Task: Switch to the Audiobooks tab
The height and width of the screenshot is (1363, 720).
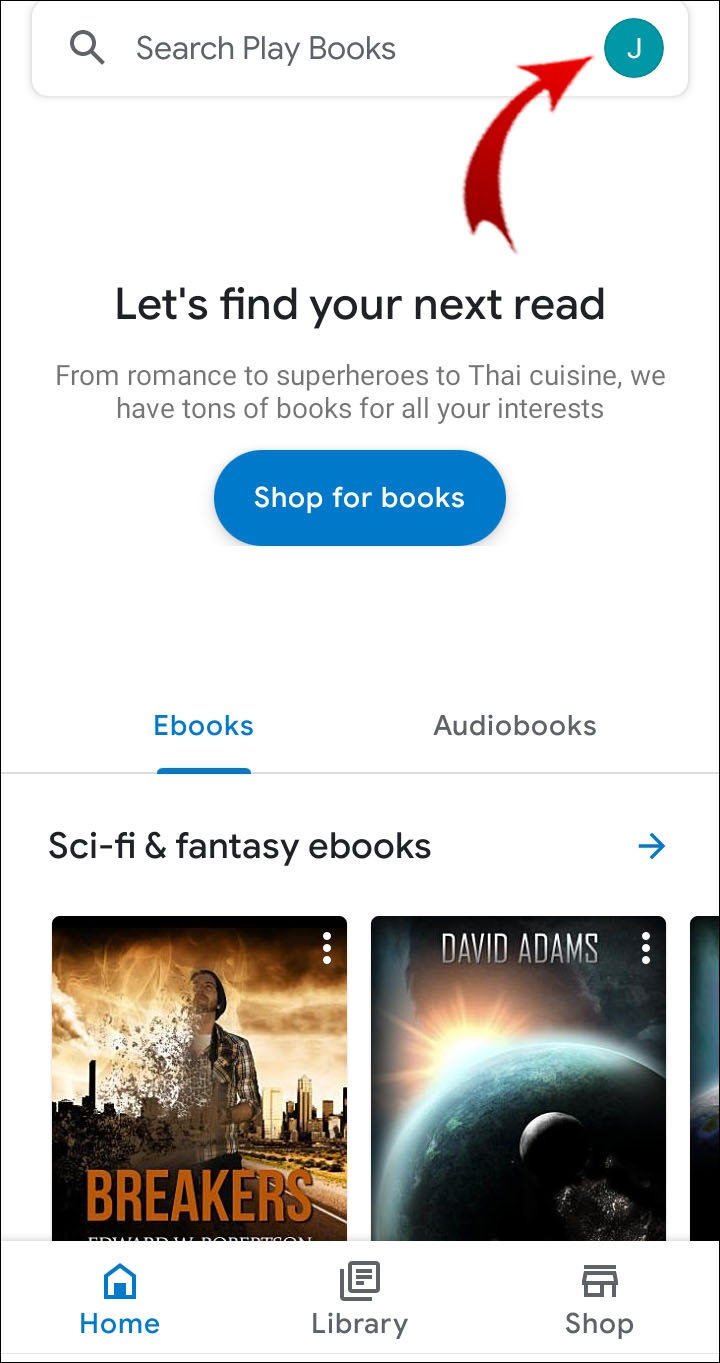Action: click(514, 726)
